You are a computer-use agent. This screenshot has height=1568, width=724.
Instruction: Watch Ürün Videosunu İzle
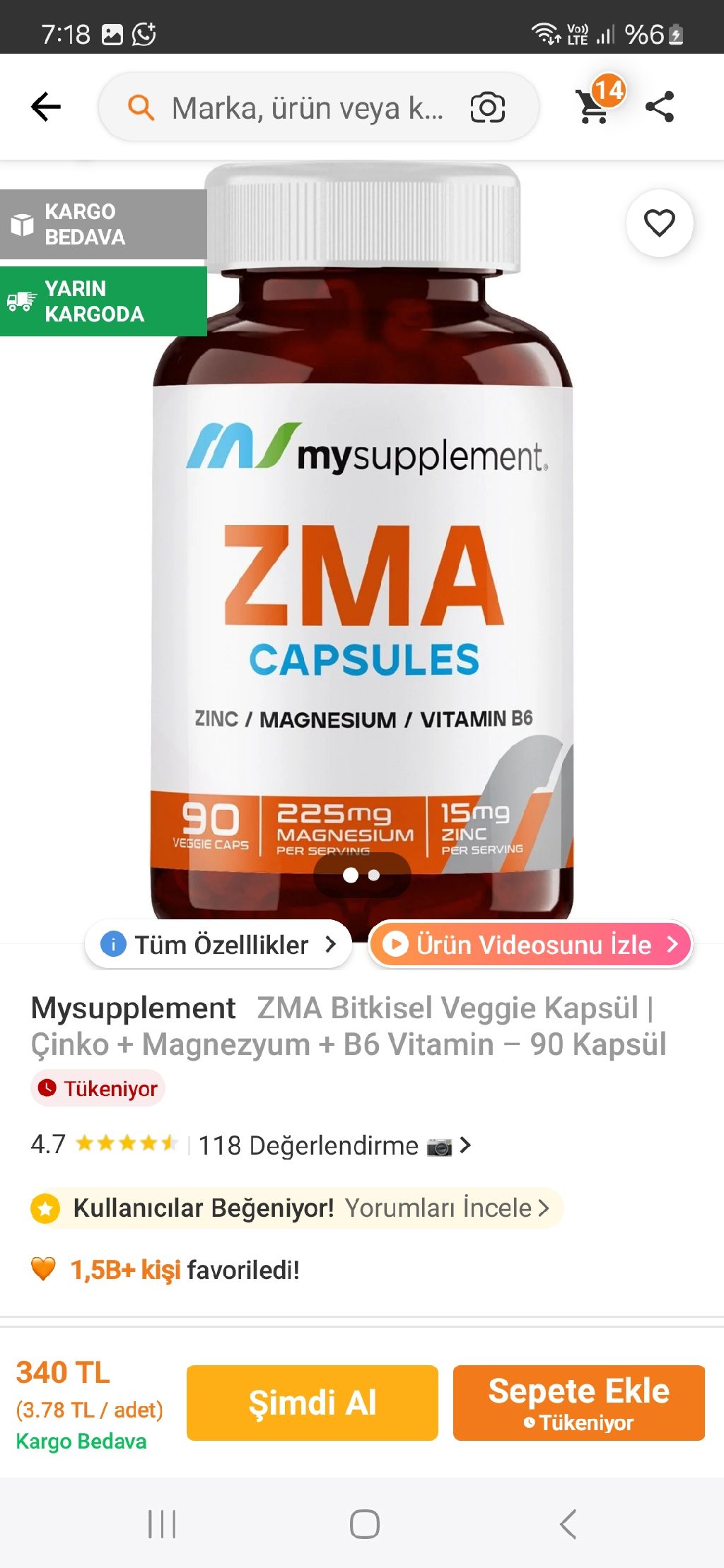tap(532, 944)
